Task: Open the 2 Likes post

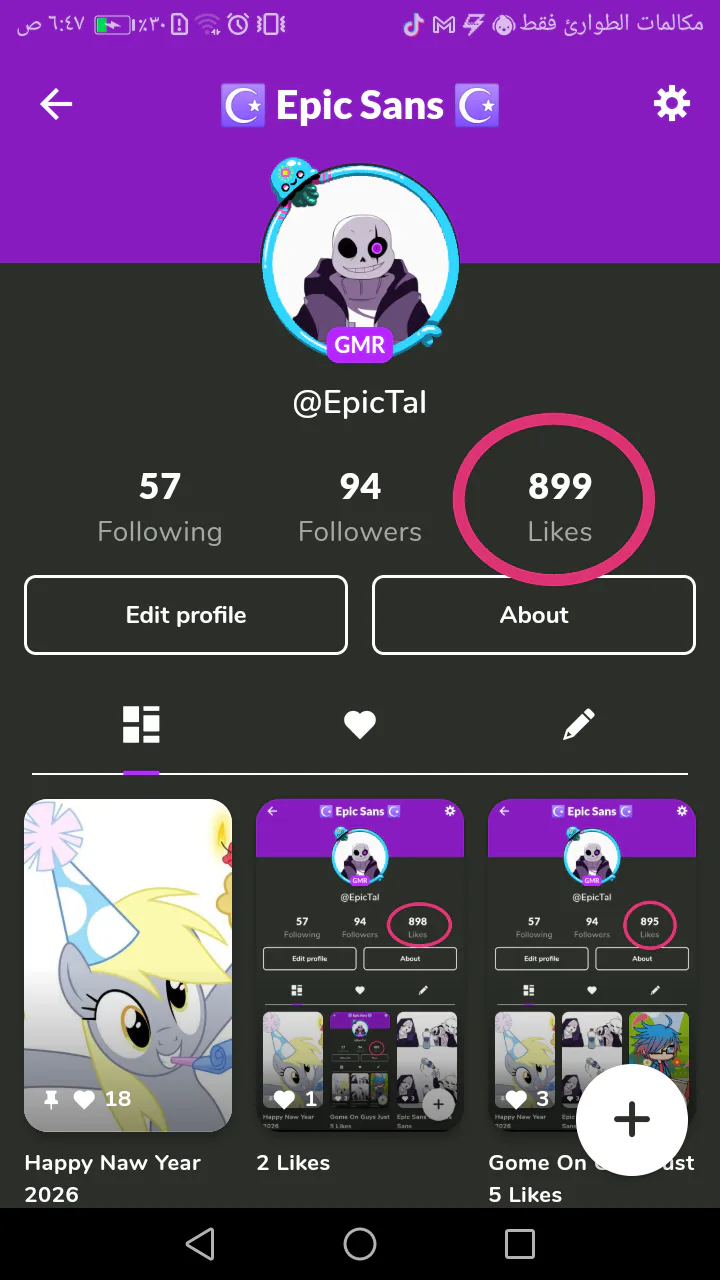Action: pyautogui.click(x=360, y=965)
